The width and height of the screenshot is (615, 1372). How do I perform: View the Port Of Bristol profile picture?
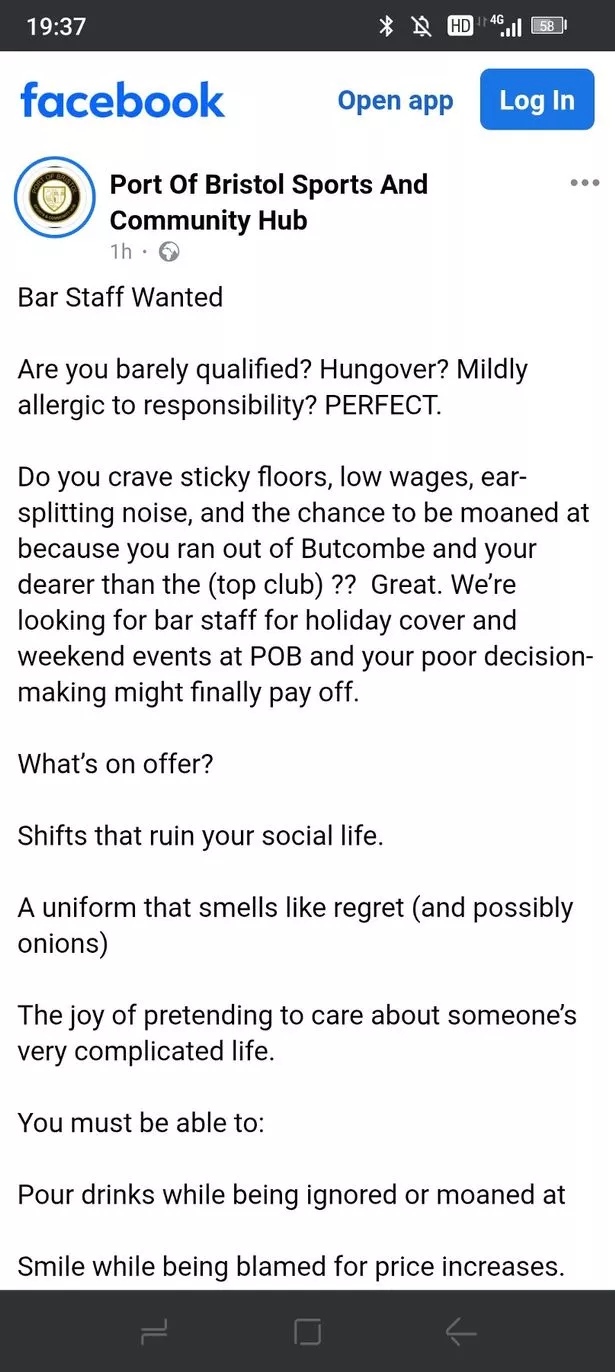tap(55, 198)
